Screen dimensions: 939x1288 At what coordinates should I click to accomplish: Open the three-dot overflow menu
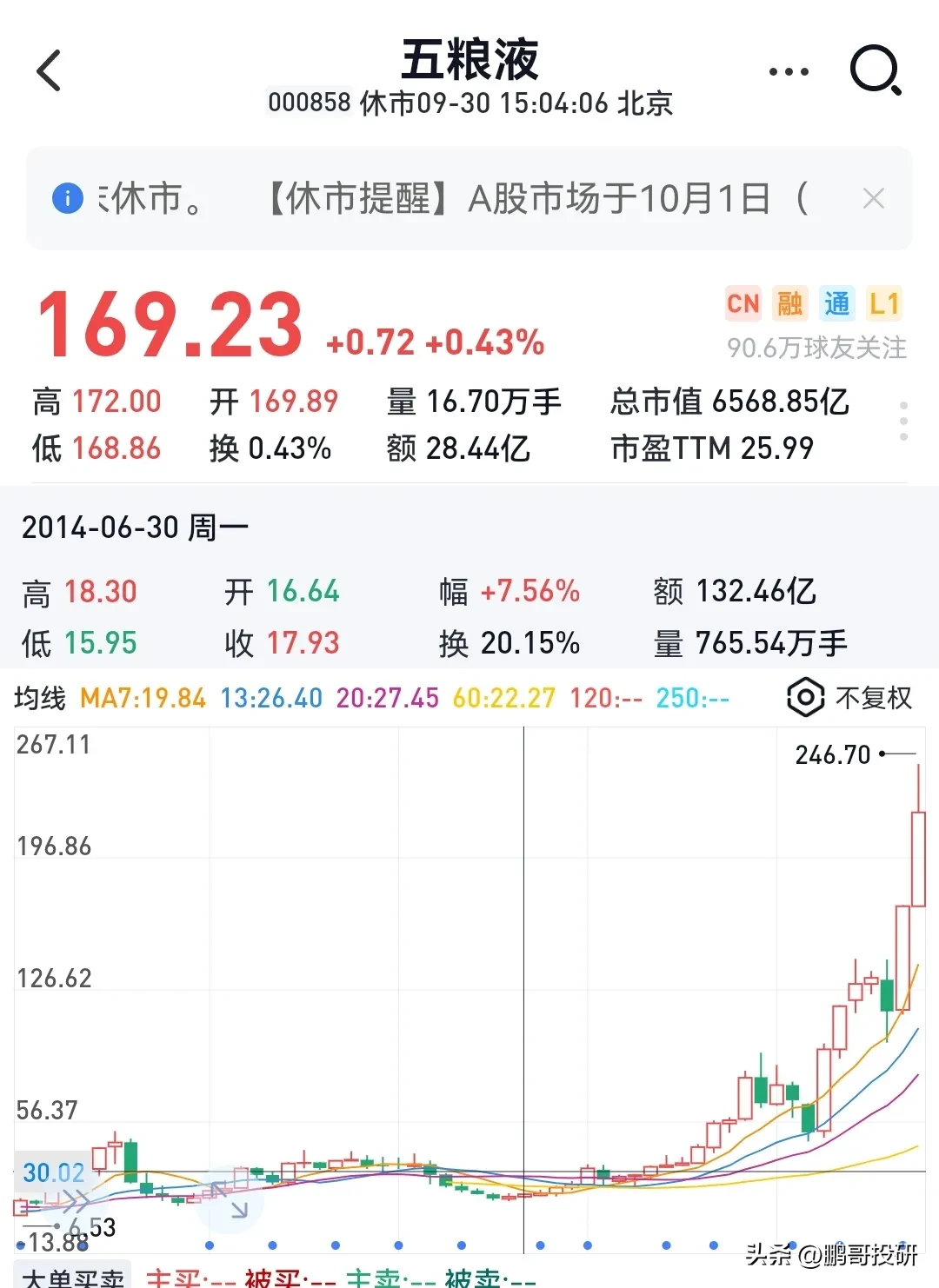coord(789,72)
